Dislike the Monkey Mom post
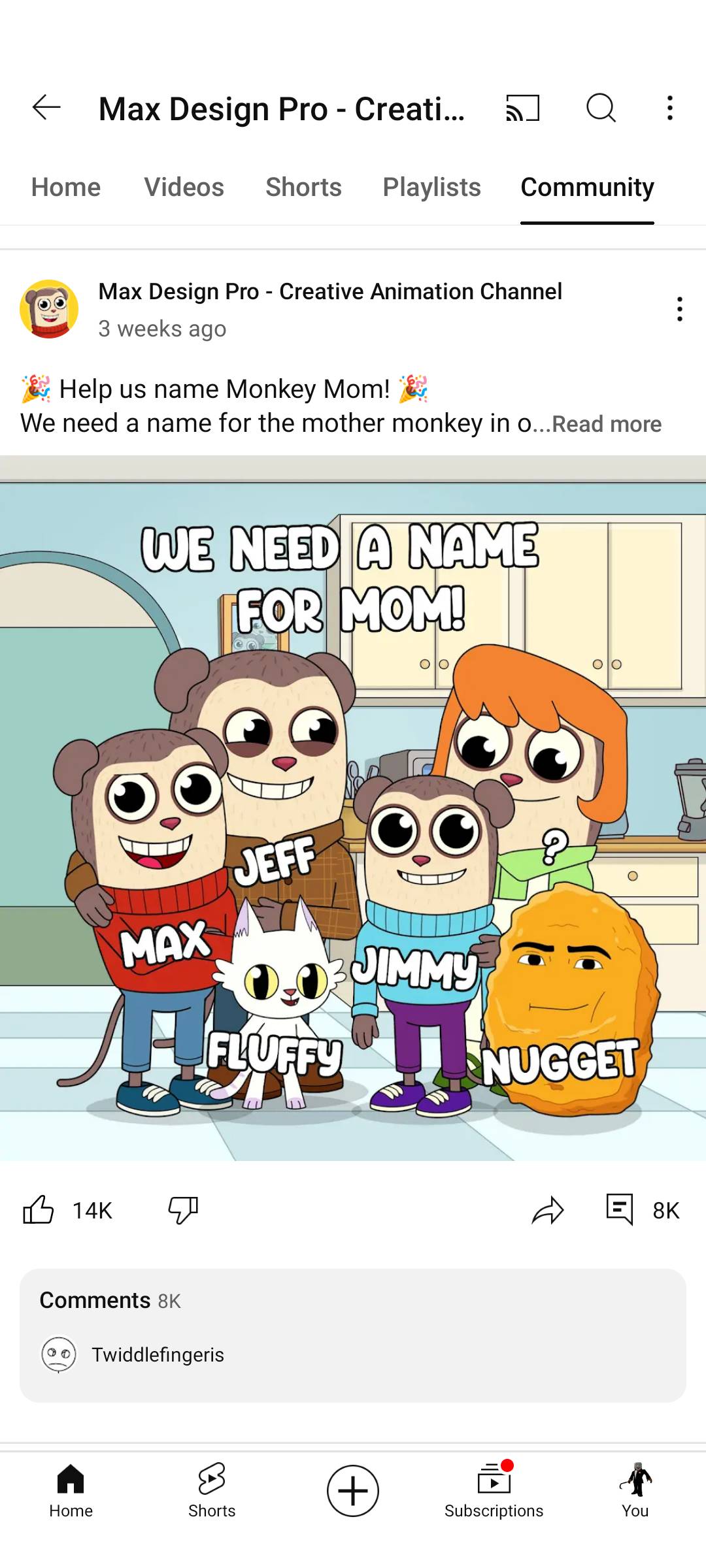 click(183, 1210)
